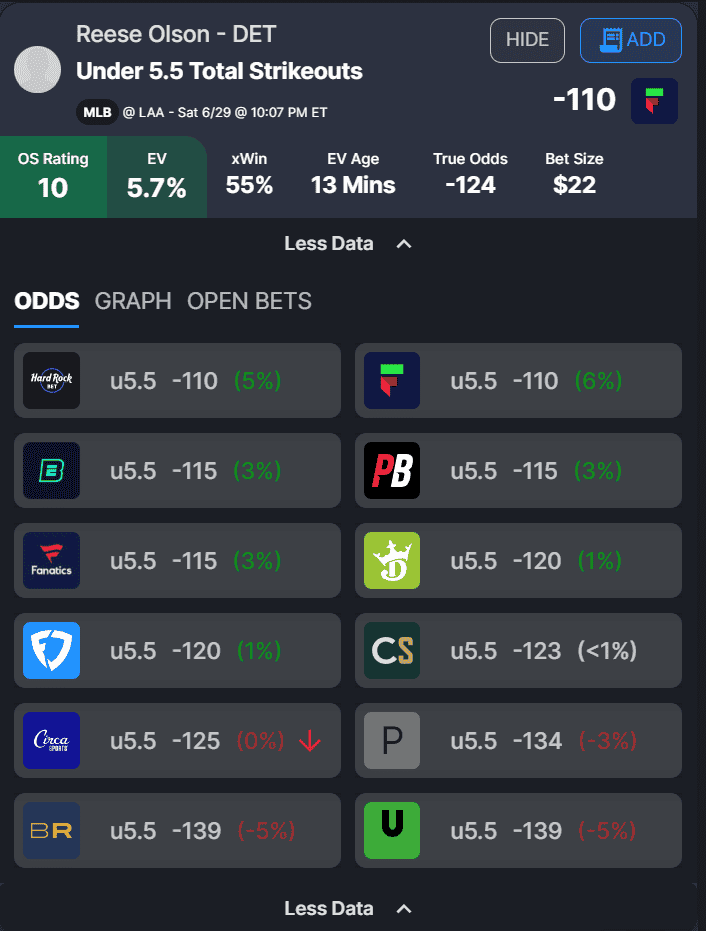Open the BR sportsbook -139 odds card
Viewport: 706px width, 931px height.
pos(177,831)
